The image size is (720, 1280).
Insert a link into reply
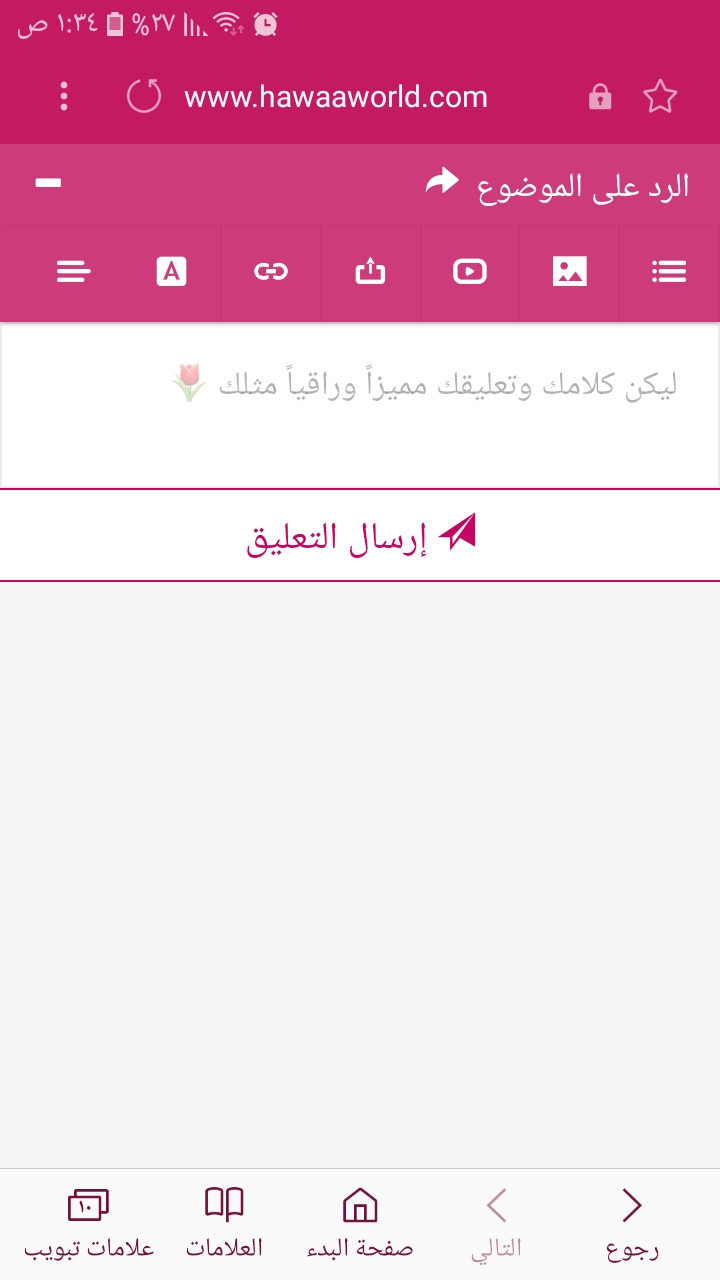[271, 272]
